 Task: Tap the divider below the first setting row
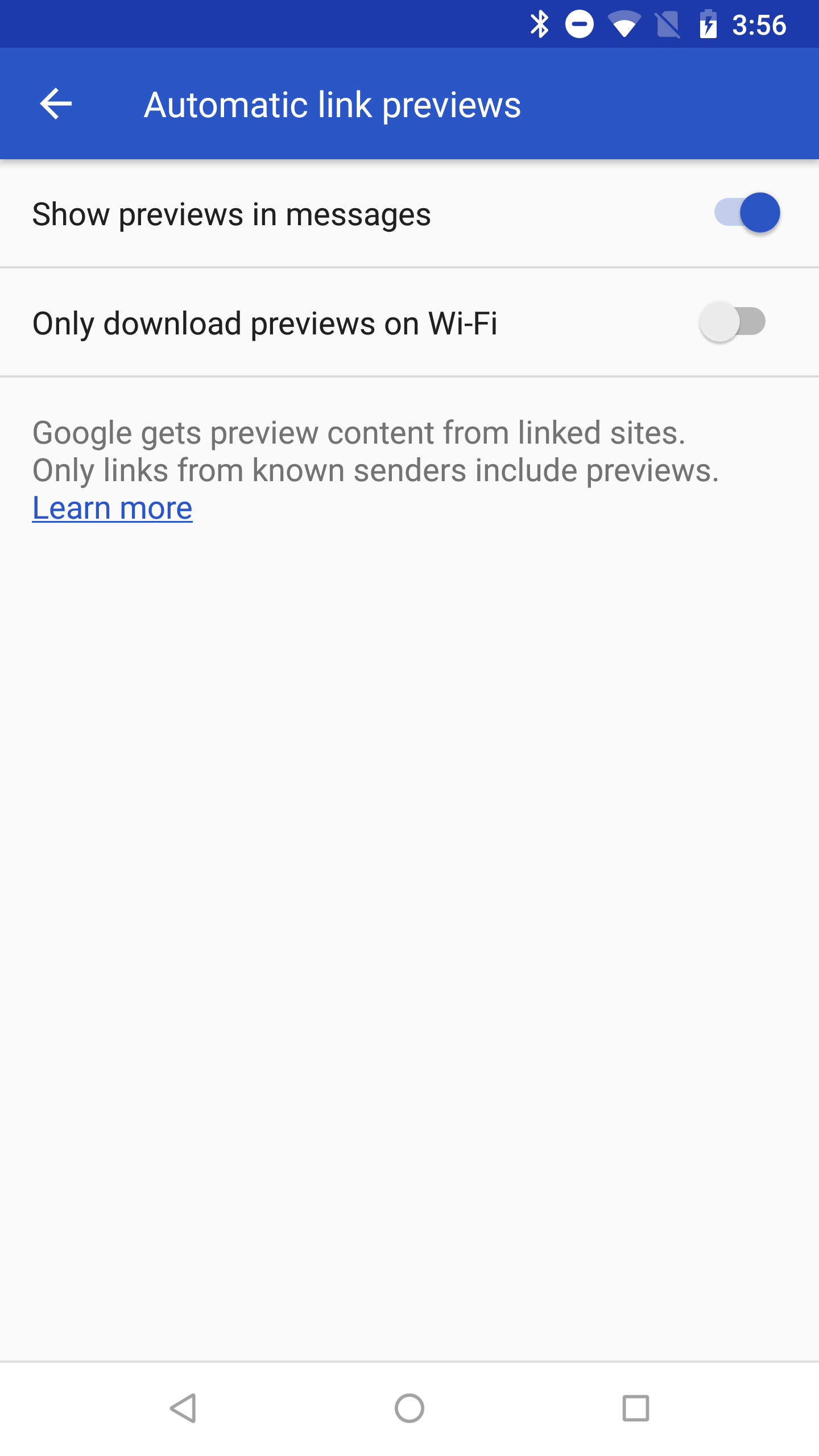click(x=409, y=267)
